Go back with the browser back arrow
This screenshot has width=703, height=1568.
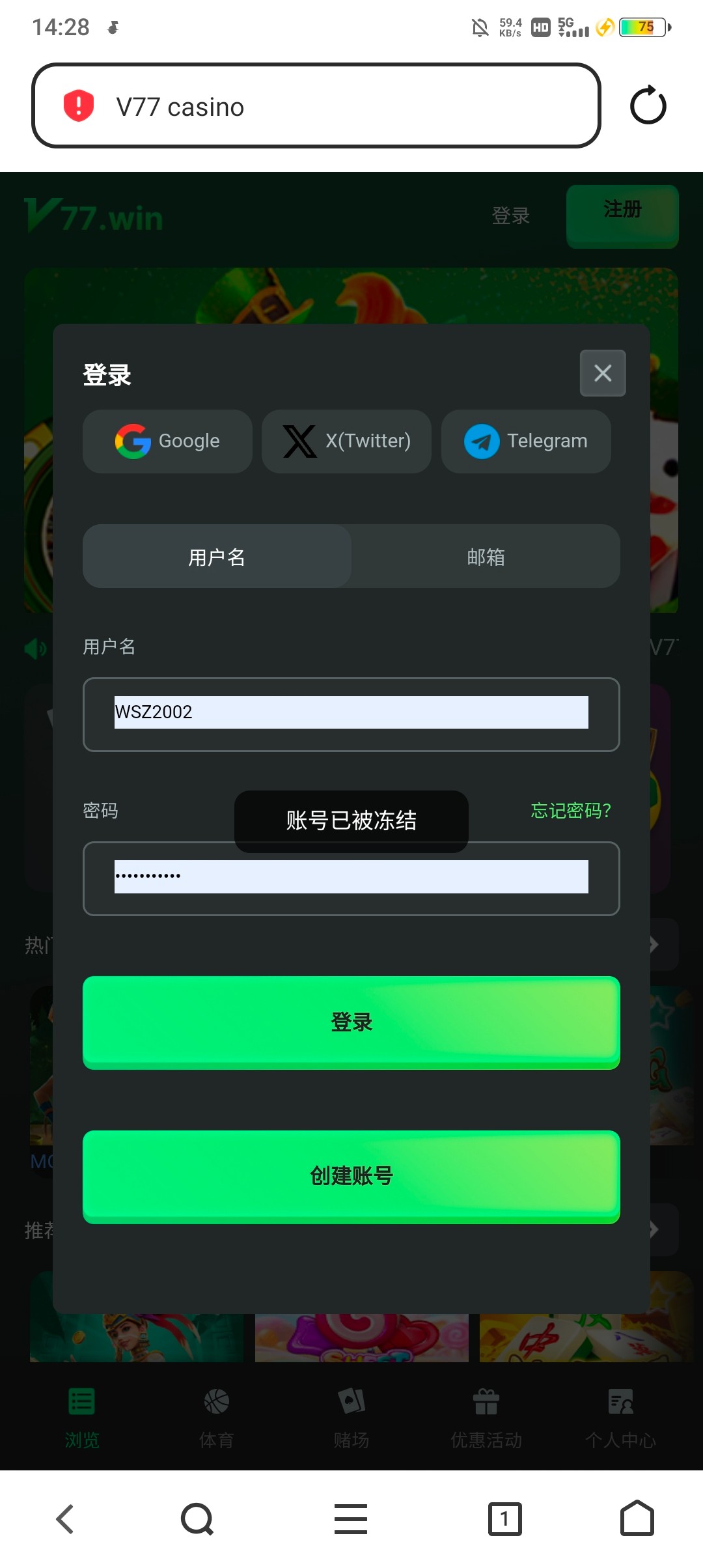coord(65,1519)
